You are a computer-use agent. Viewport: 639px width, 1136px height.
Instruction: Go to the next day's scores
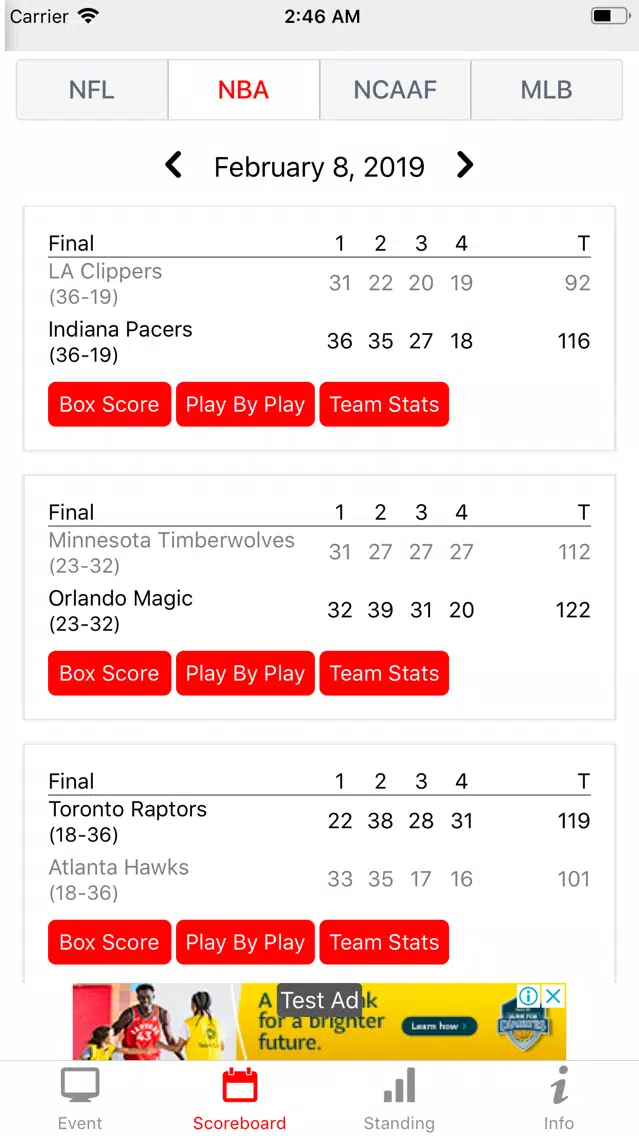[x=465, y=166]
